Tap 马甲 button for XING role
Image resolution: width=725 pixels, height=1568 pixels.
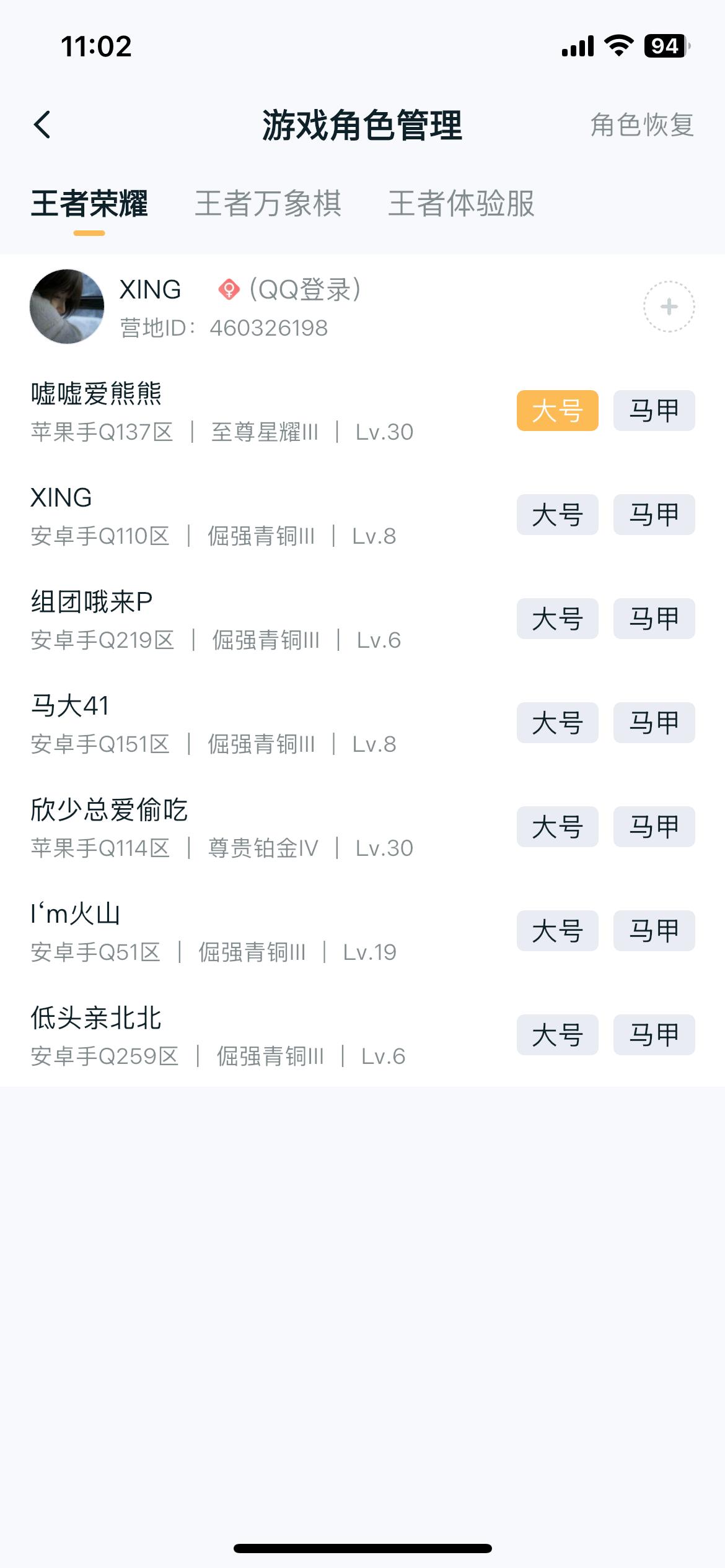(654, 515)
